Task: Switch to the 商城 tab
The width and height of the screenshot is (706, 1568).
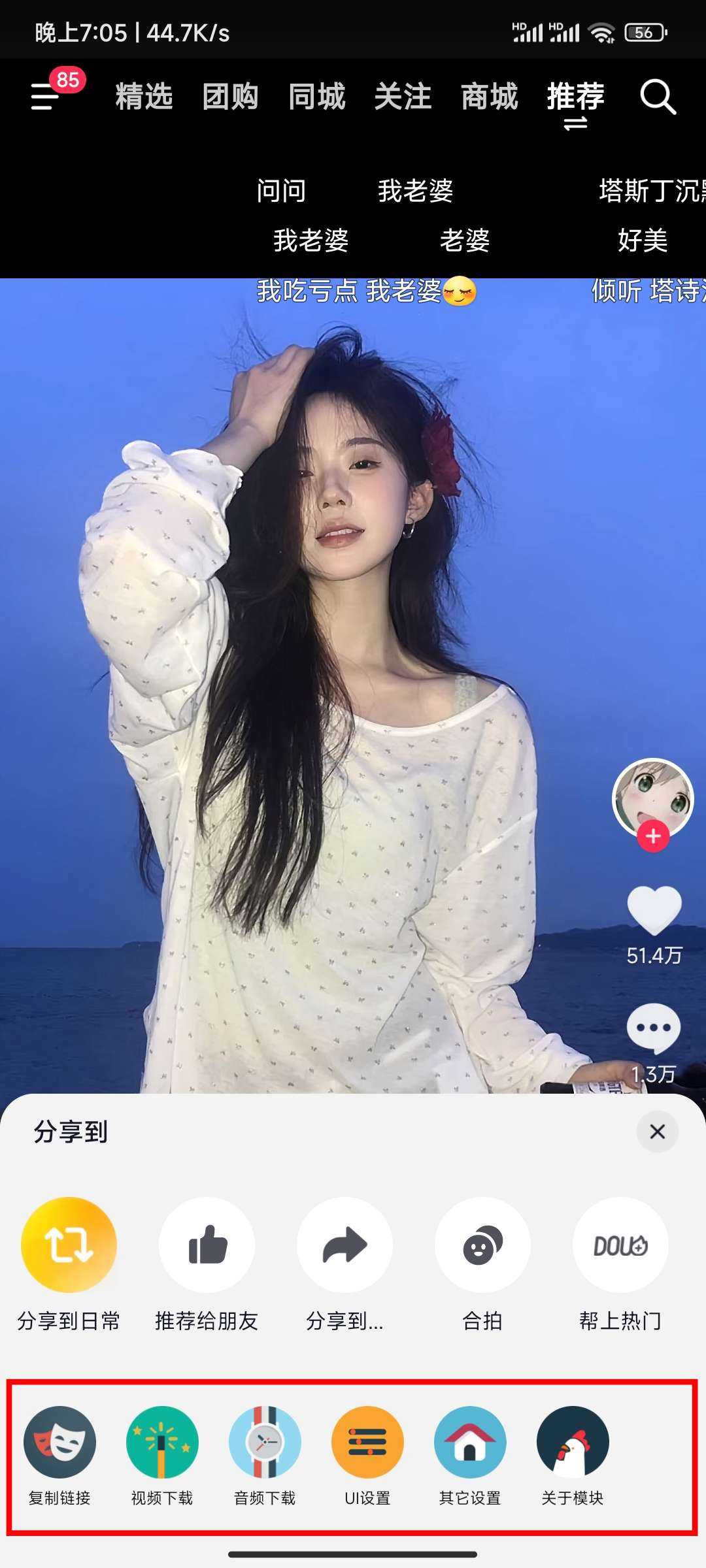Action: click(x=489, y=97)
